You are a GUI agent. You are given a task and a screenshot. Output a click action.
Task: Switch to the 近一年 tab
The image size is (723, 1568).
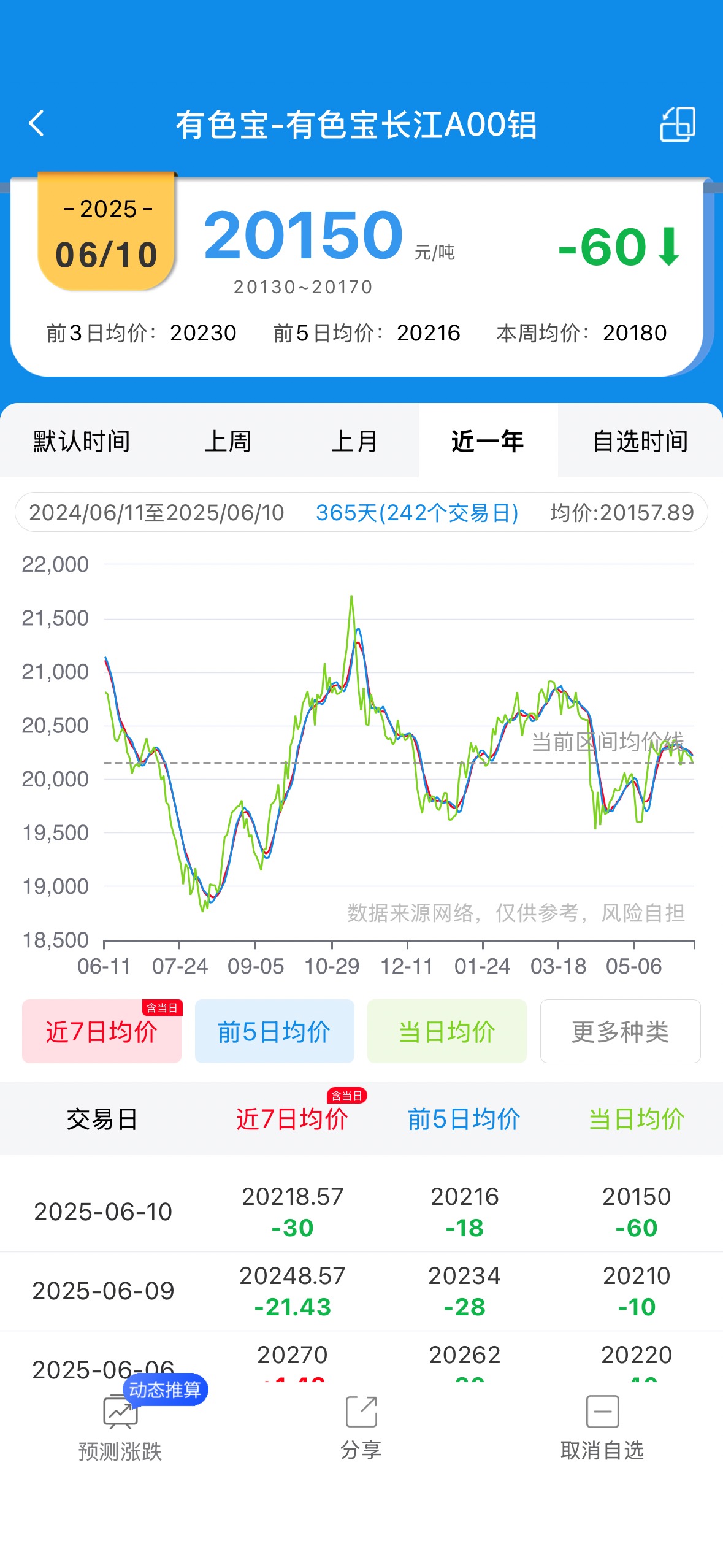488,441
